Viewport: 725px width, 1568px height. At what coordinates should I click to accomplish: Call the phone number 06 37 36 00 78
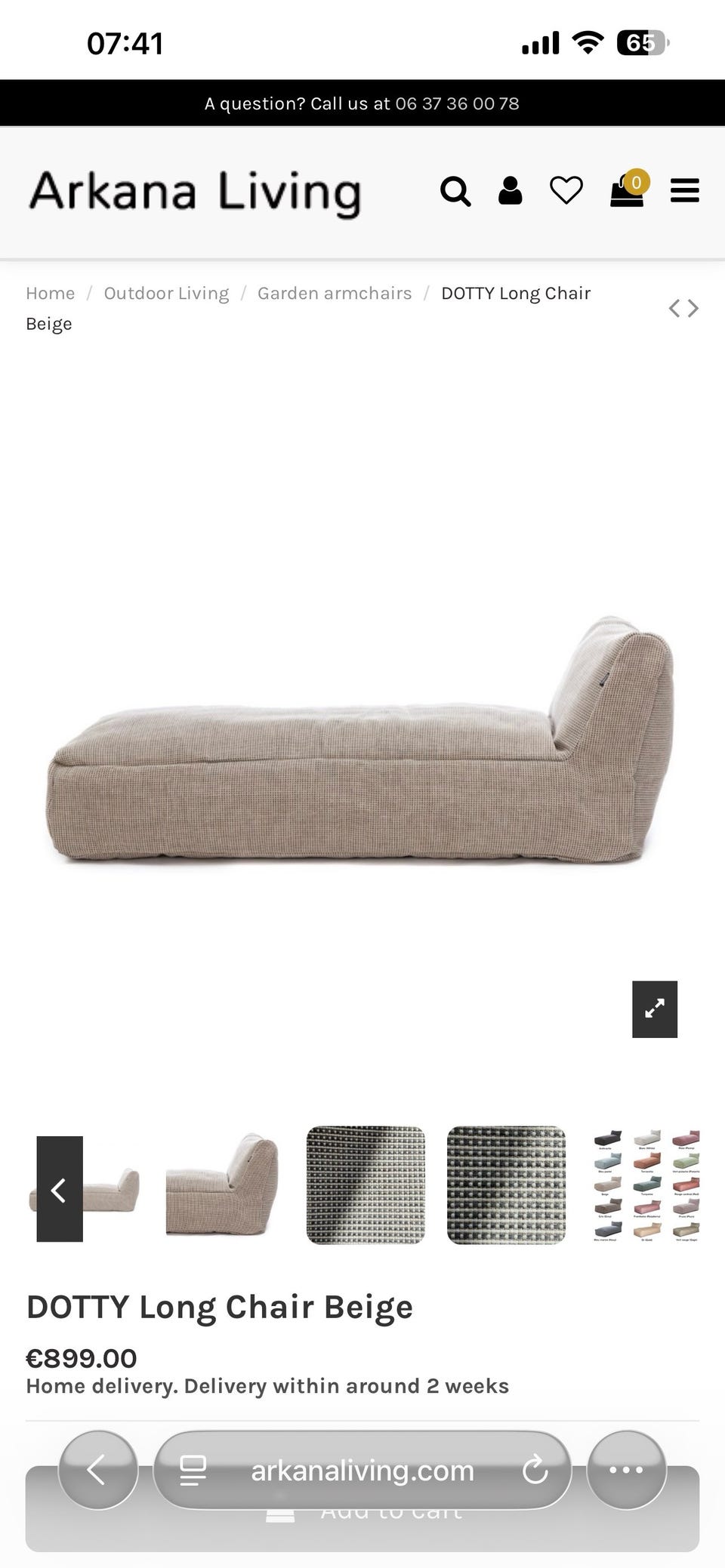(457, 103)
